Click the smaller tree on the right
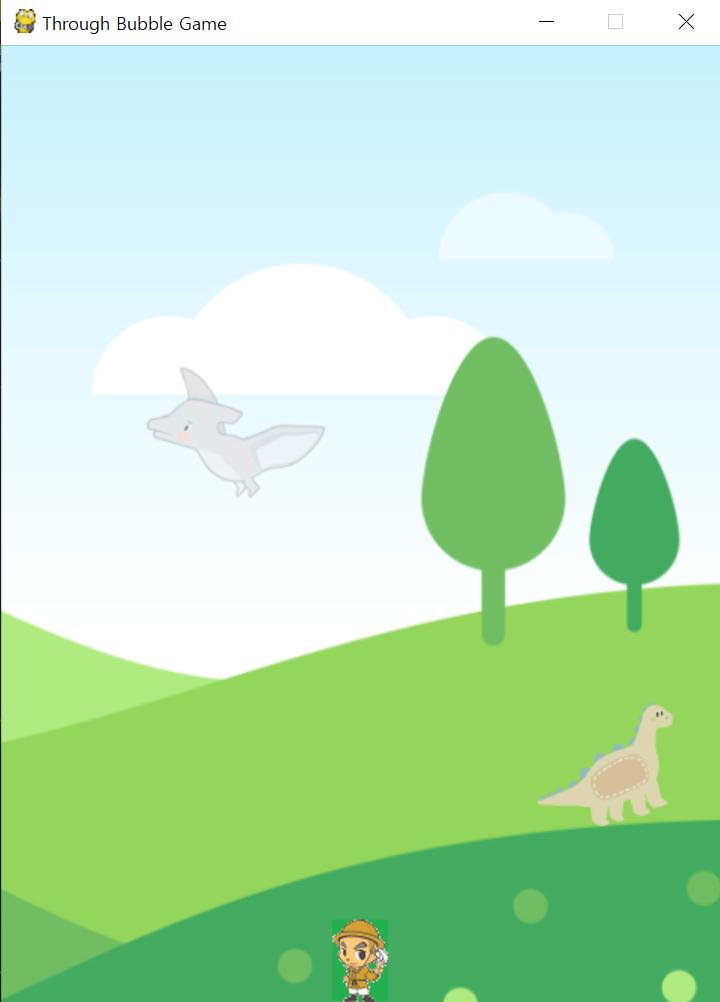The width and height of the screenshot is (720, 1002). point(633,510)
